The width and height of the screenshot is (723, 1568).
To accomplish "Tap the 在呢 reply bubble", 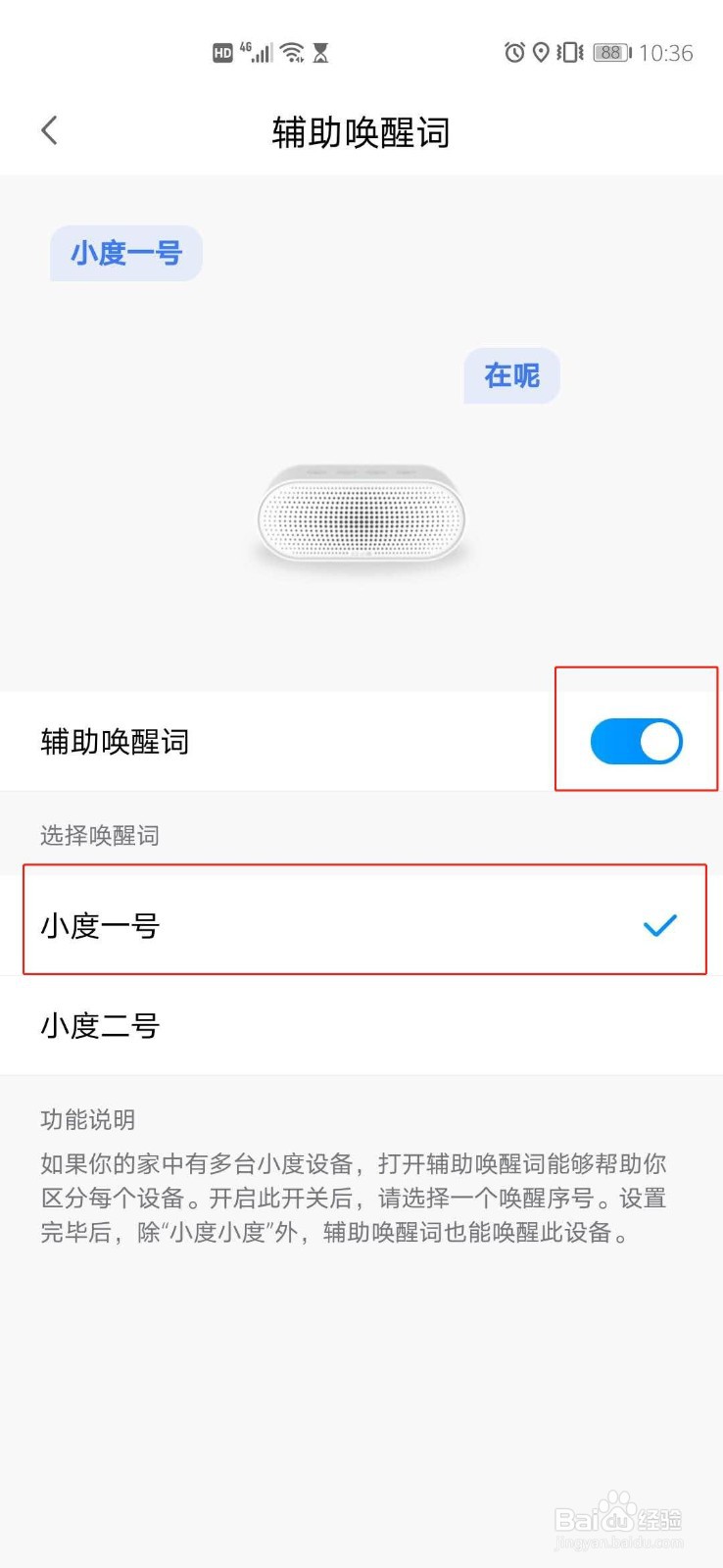I will (510, 375).
